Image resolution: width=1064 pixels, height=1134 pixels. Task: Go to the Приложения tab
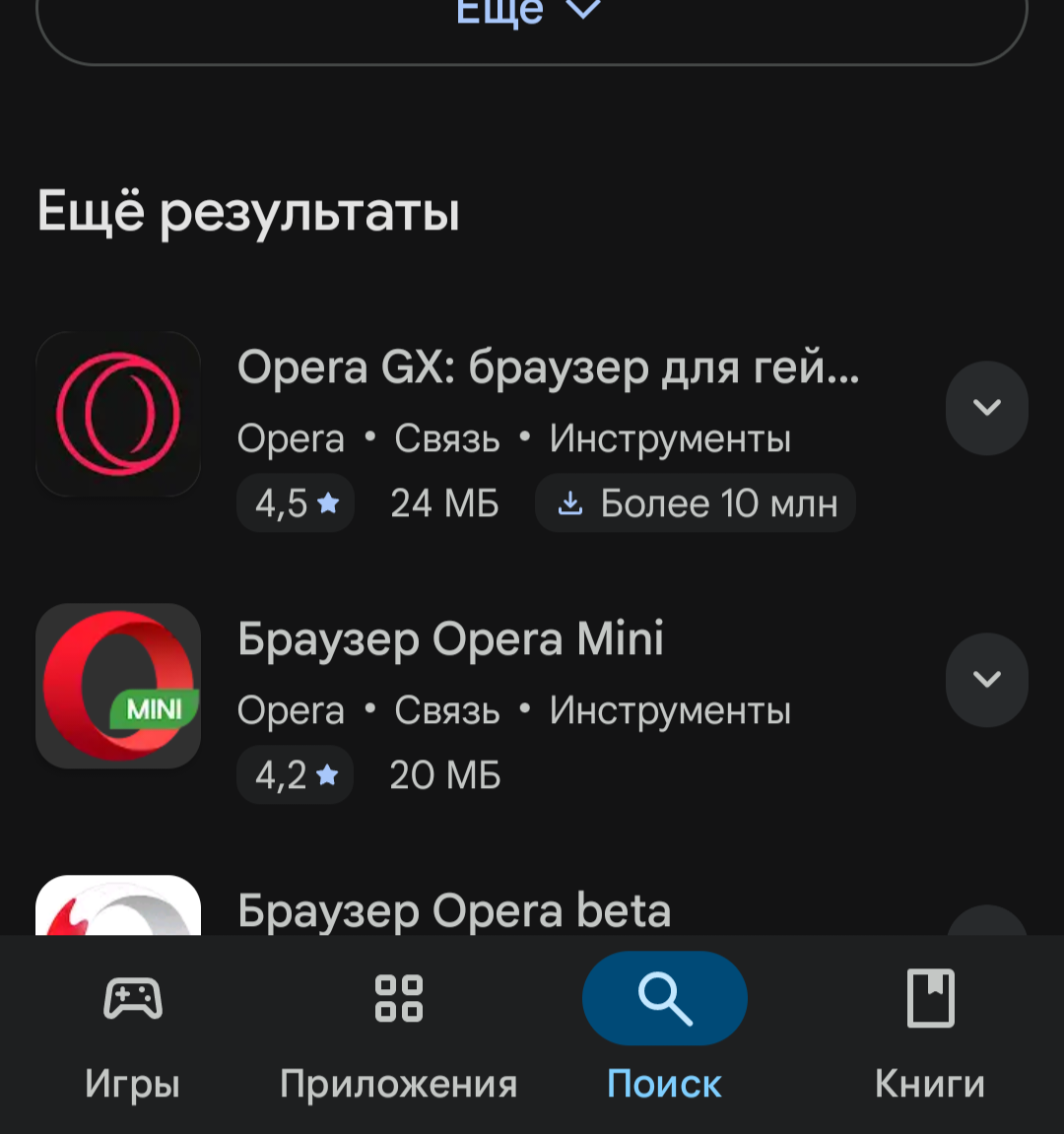[399, 1034]
